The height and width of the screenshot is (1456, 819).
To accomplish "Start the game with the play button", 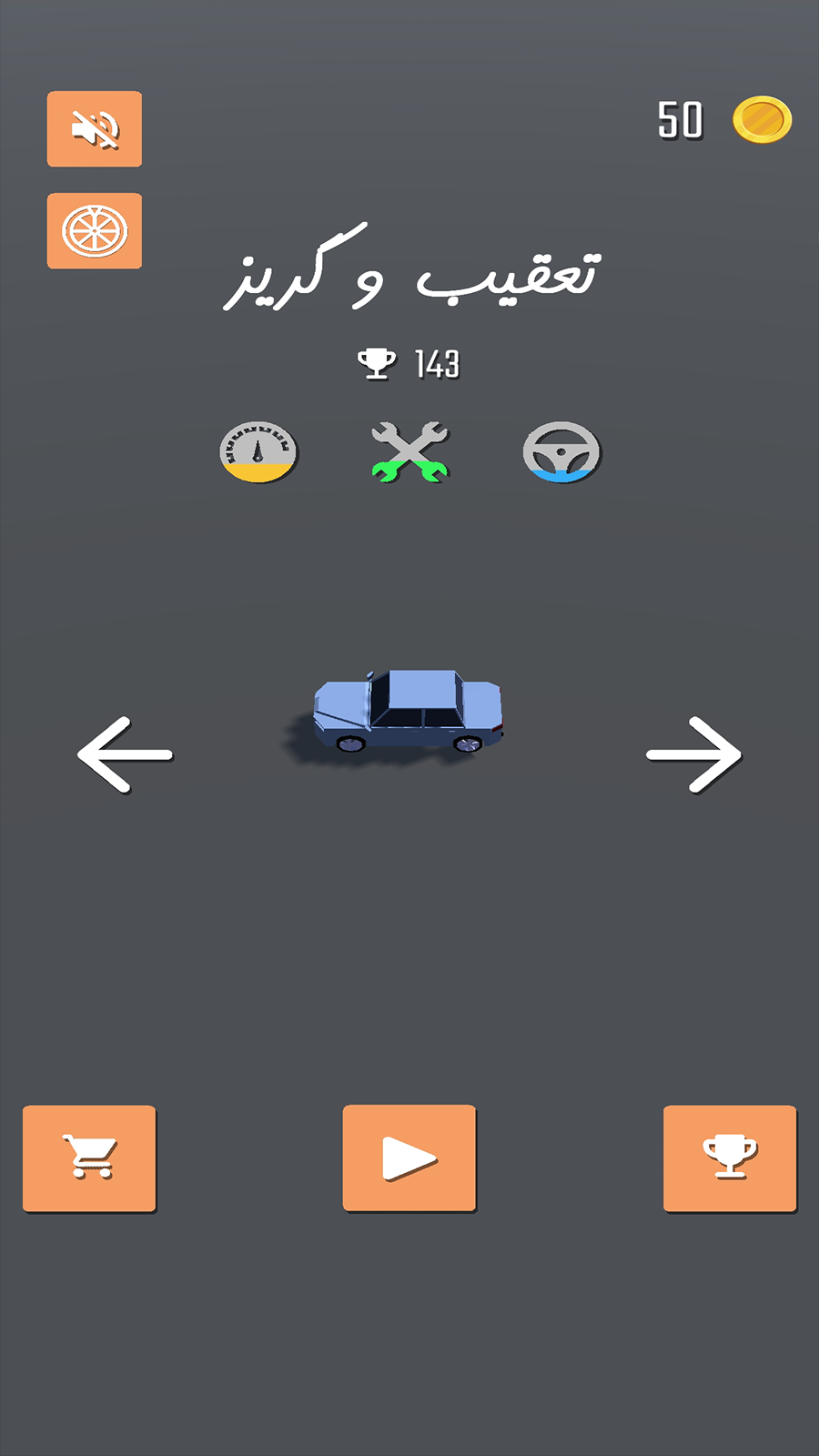I will click(409, 1158).
